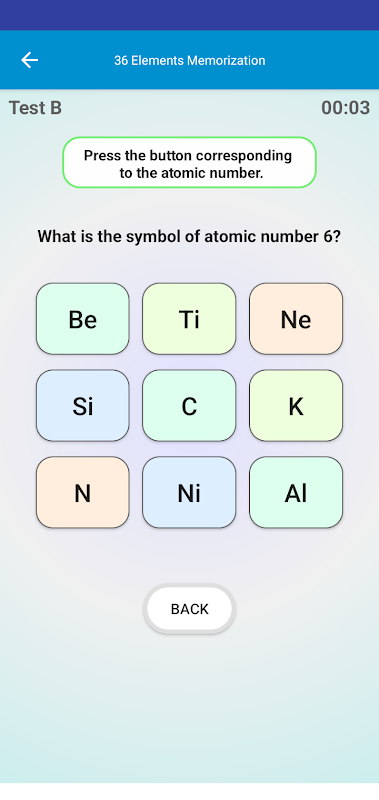This screenshot has width=379, height=800.
Task: Select C as atomic number 6
Action: 189,406
